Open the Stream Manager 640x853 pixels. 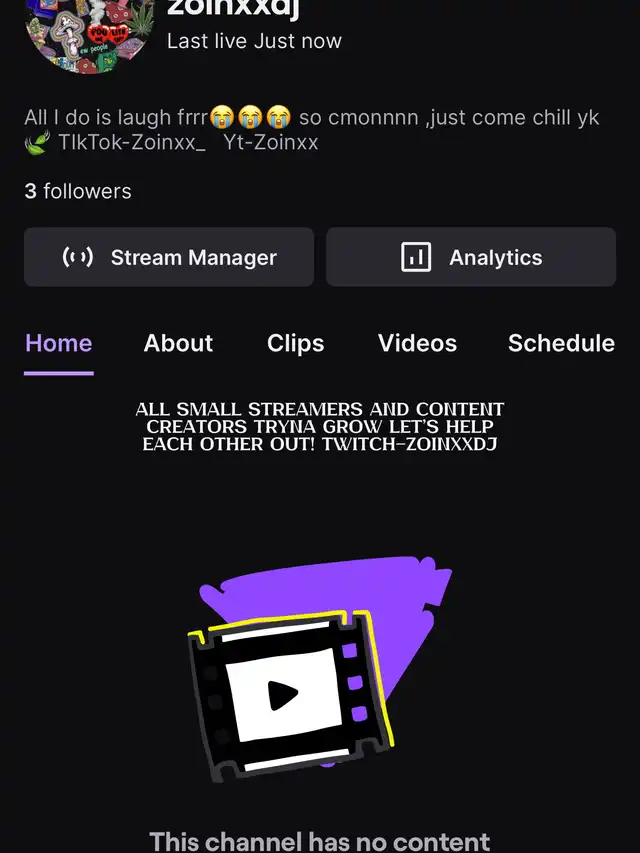(x=169, y=257)
